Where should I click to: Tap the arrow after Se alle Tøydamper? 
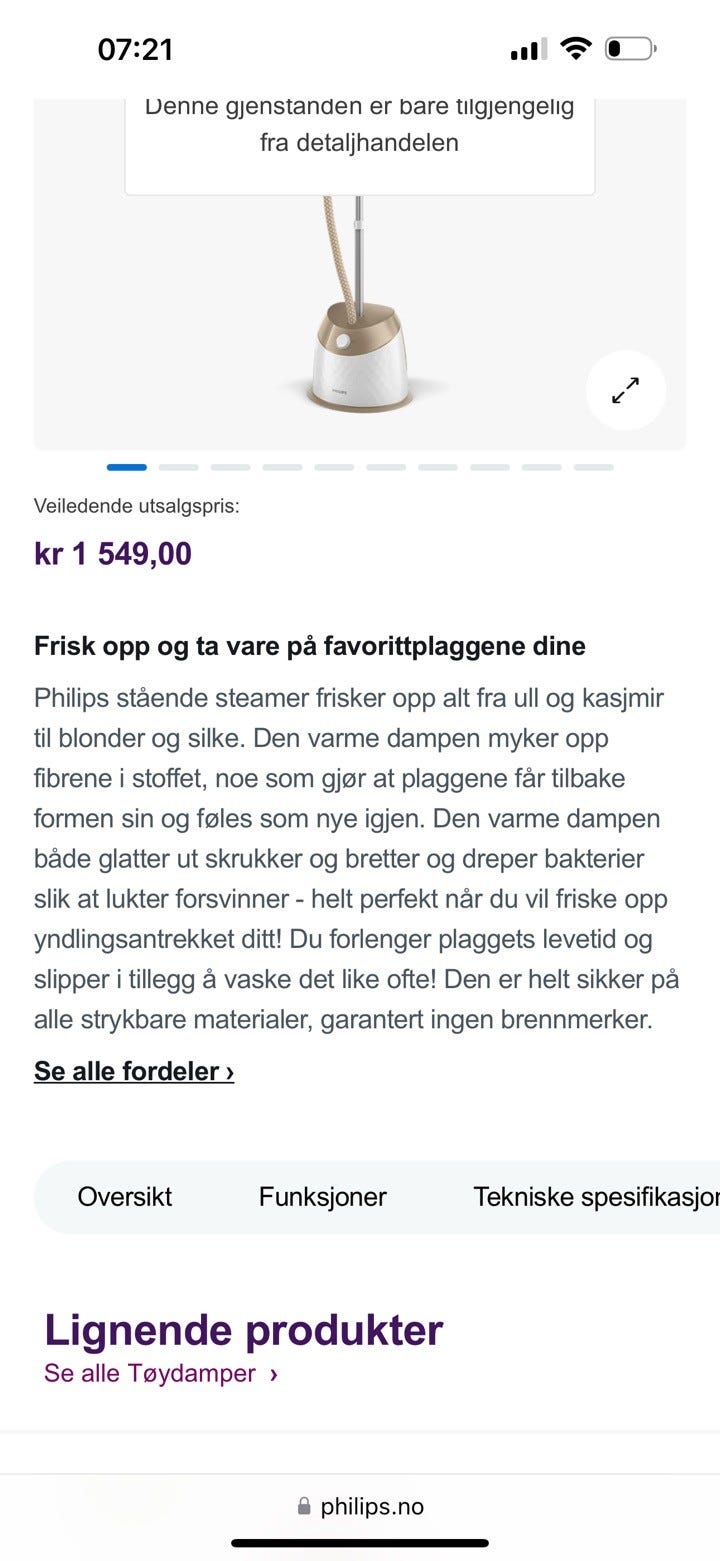click(x=270, y=1374)
